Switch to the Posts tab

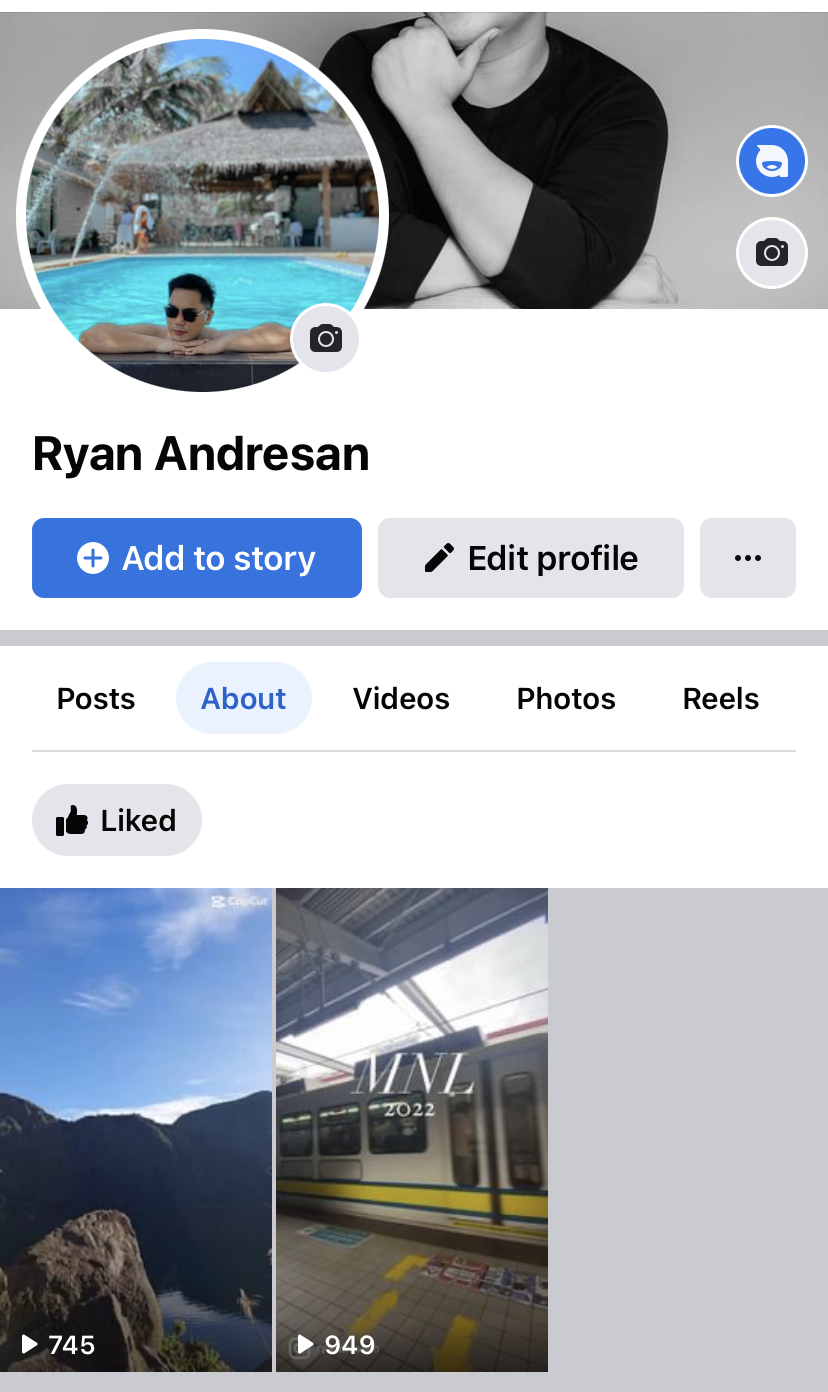(96, 698)
